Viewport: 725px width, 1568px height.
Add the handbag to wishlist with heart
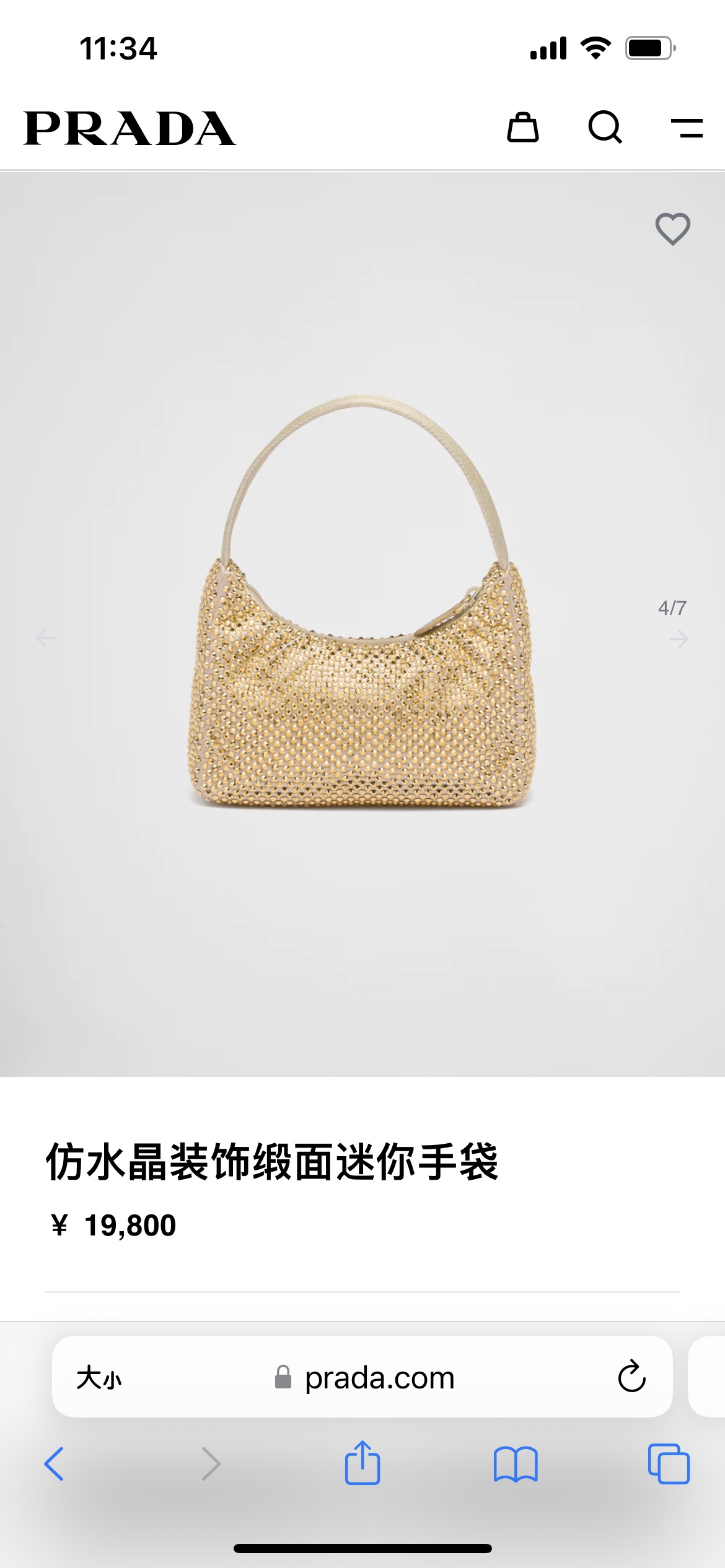(x=672, y=229)
